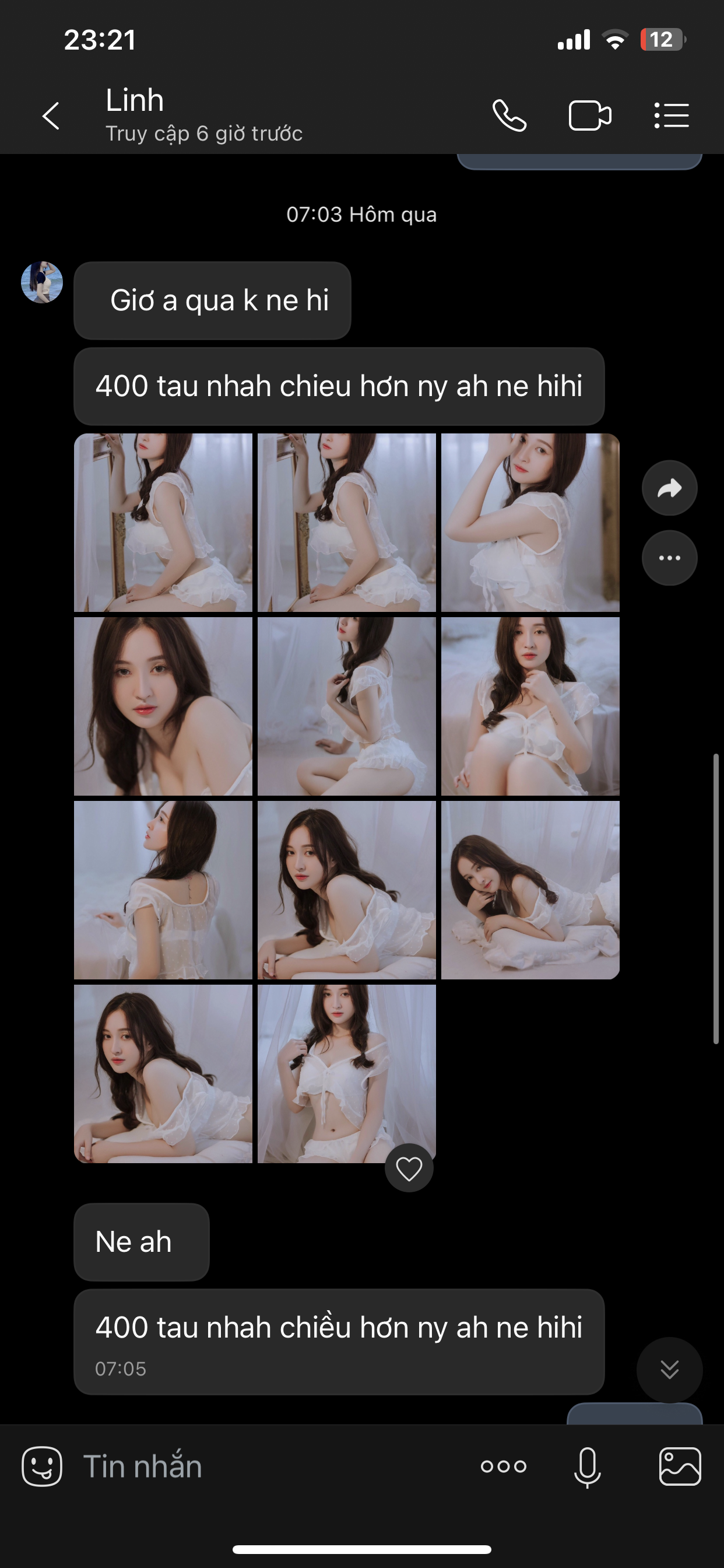Start a video call with Linh
Screen dimensions: 724x1568
pos(589,116)
